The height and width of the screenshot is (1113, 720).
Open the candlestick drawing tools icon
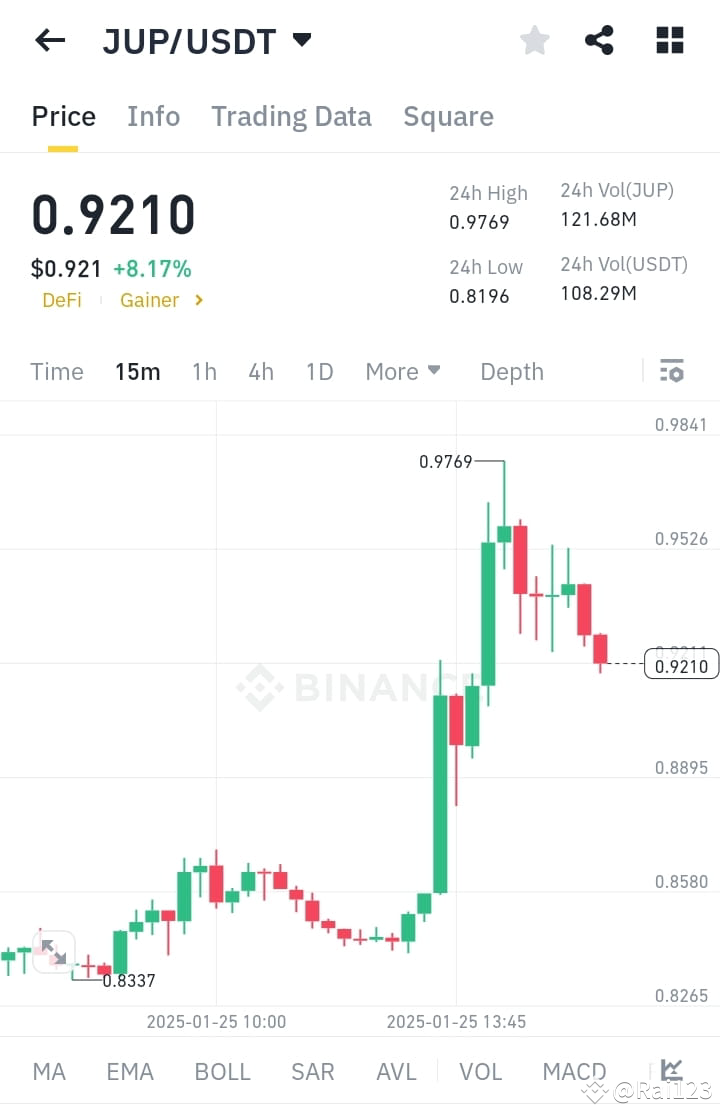coord(671,1071)
